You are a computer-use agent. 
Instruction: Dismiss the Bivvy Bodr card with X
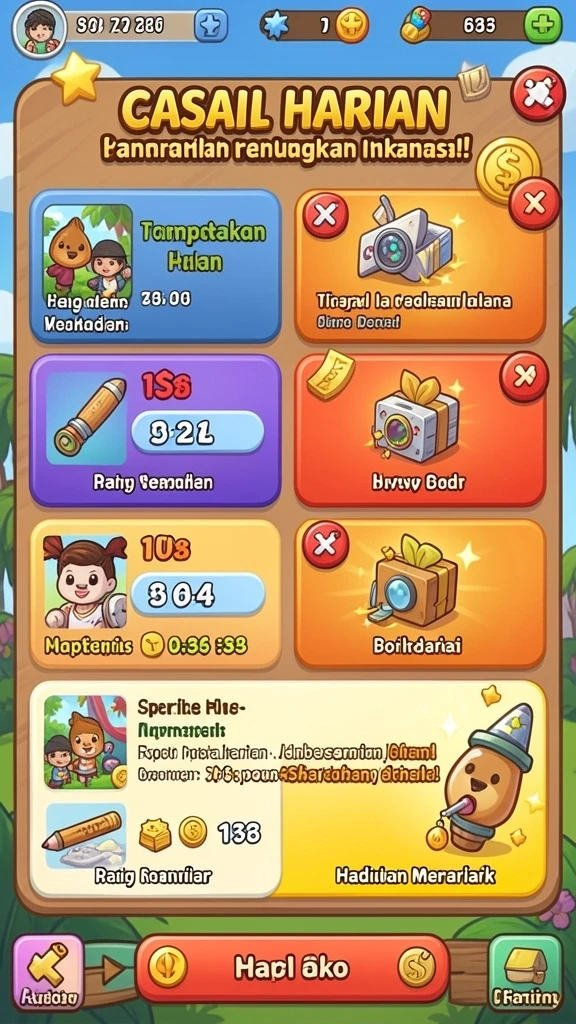click(524, 377)
